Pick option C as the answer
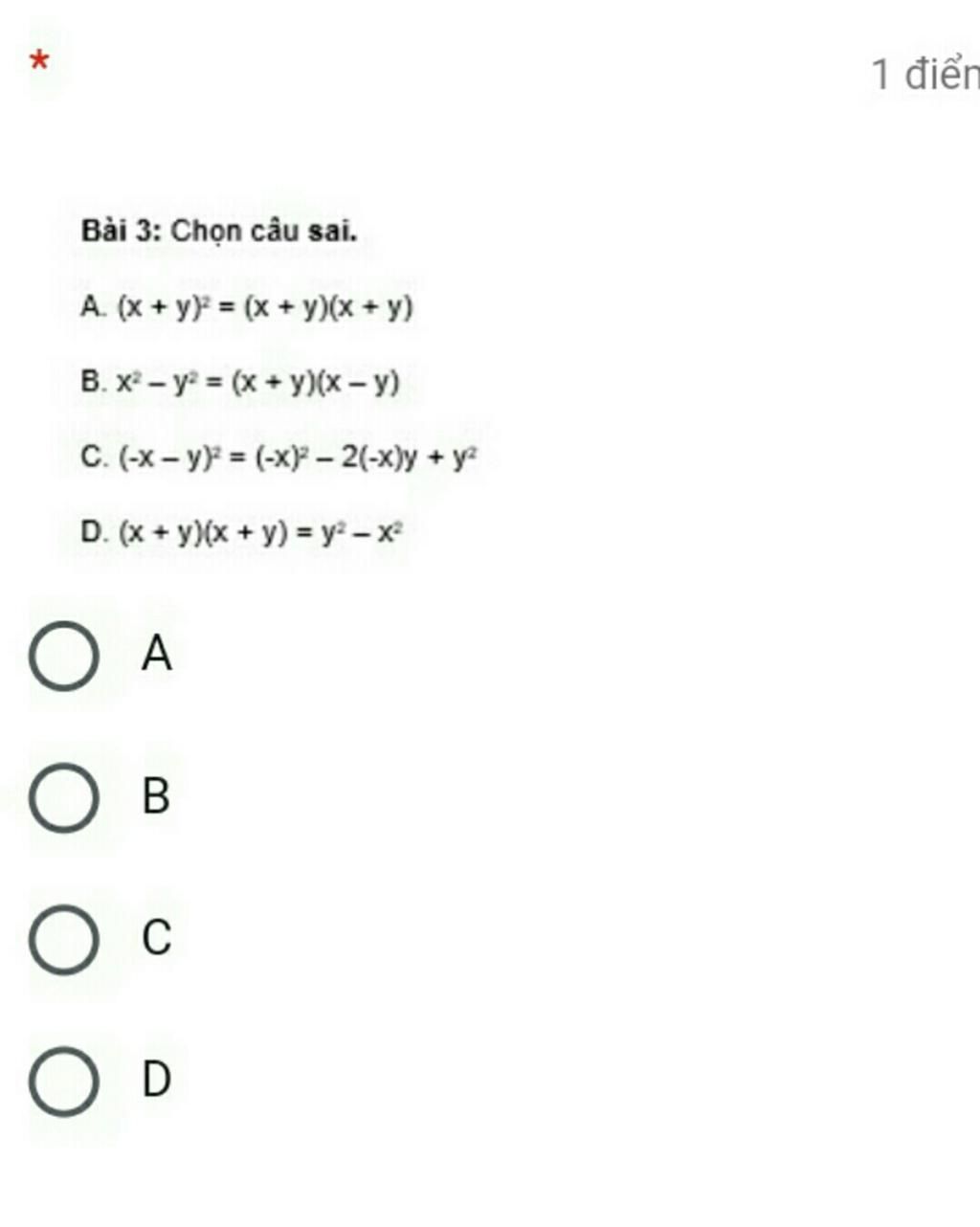Viewport: 980px width, 1227px height. click(x=63, y=939)
